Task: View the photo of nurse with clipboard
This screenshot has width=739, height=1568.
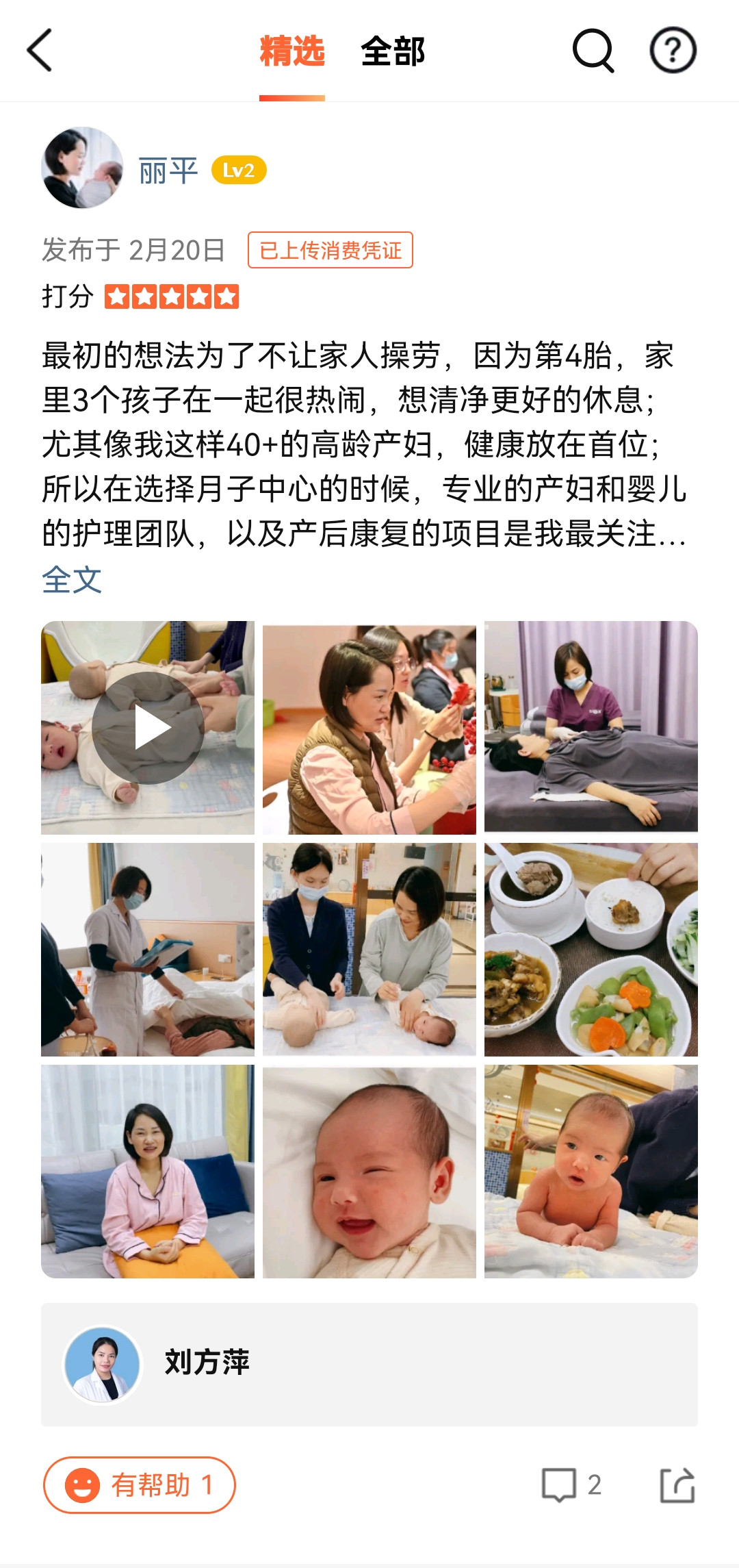Action: tap(148, 949)
